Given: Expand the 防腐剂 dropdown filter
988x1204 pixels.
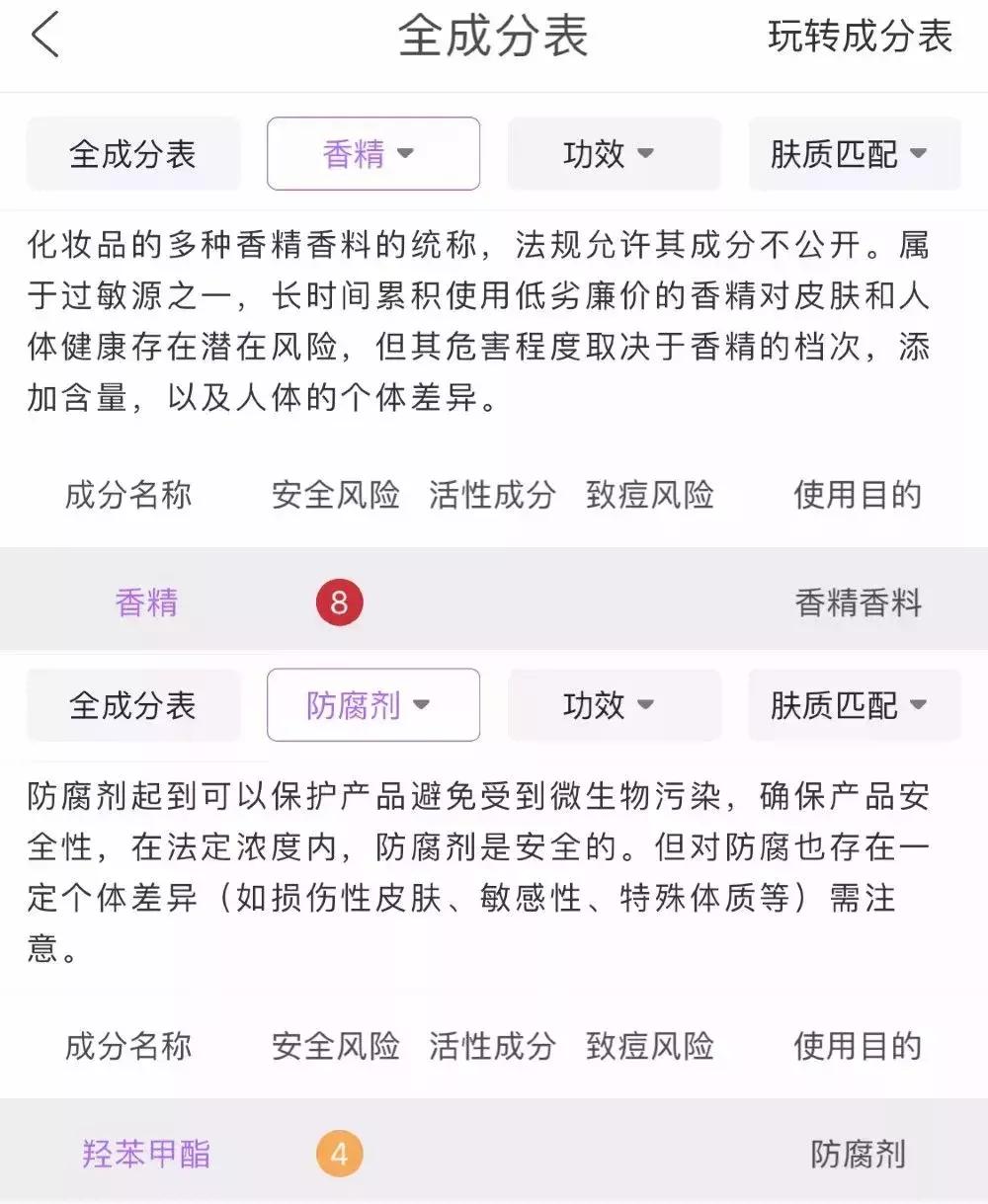Looking at the screenshot, I should point(371,704).
